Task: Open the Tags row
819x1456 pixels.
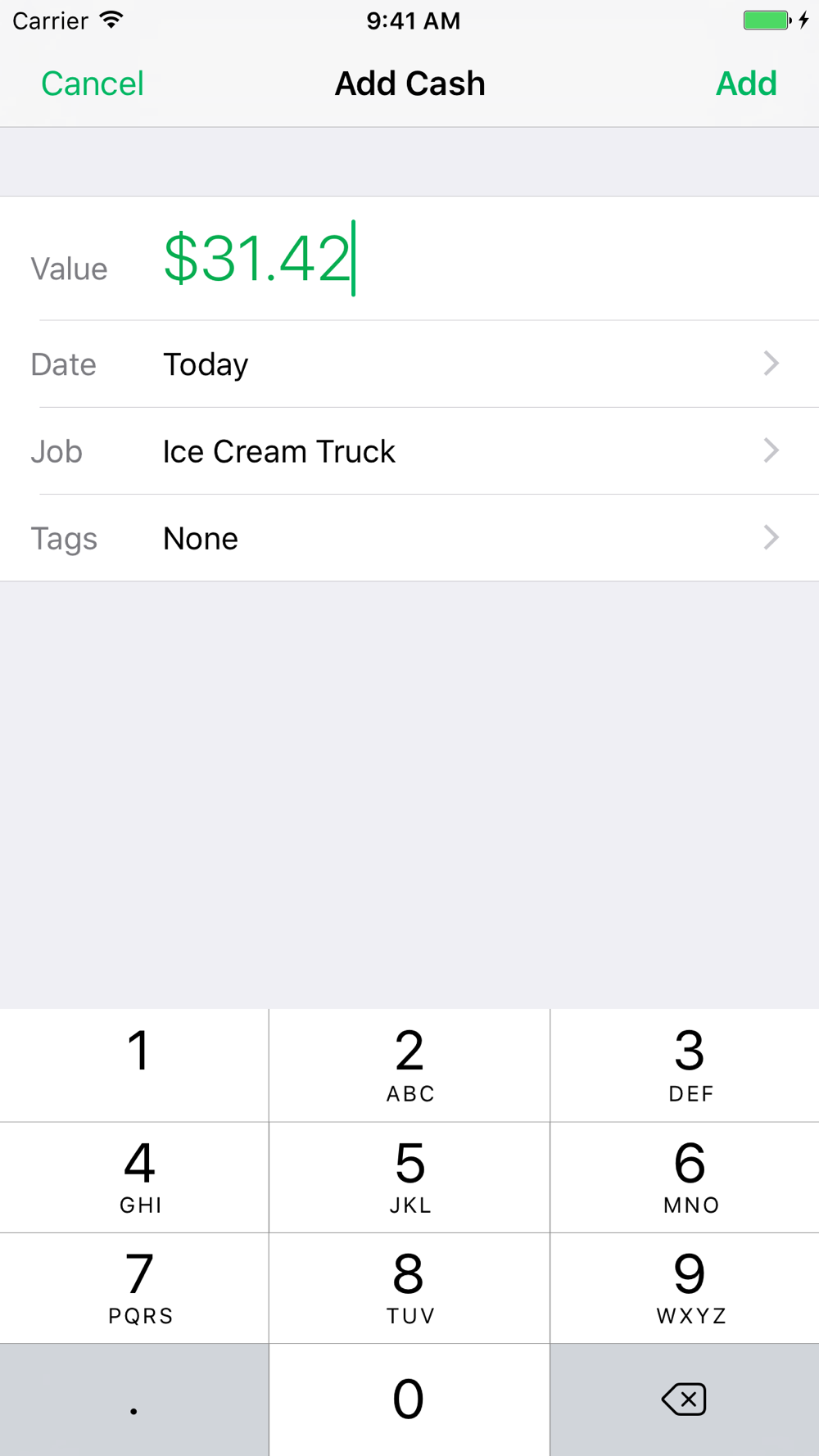Action: (409, 538)
